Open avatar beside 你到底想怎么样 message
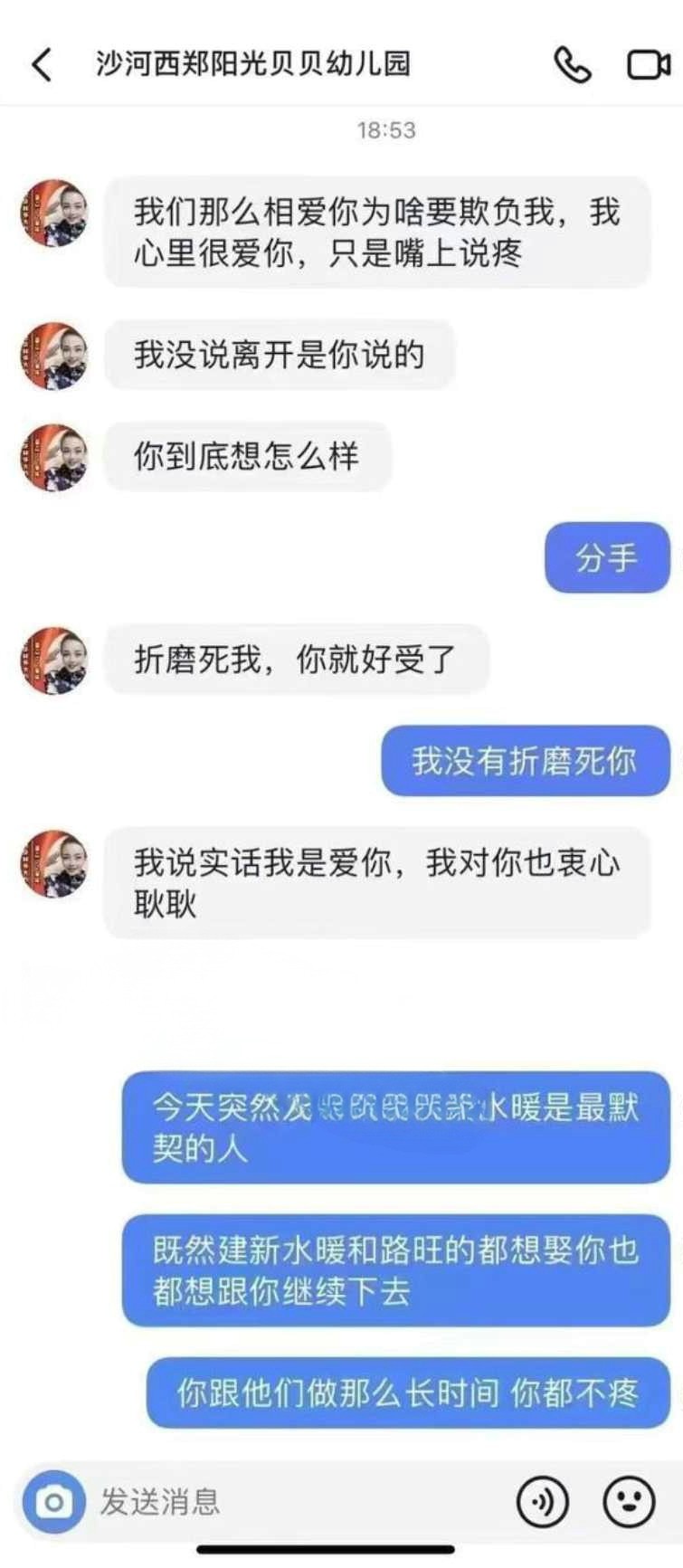Viewport: 683px width, 1568px height. 55,458
